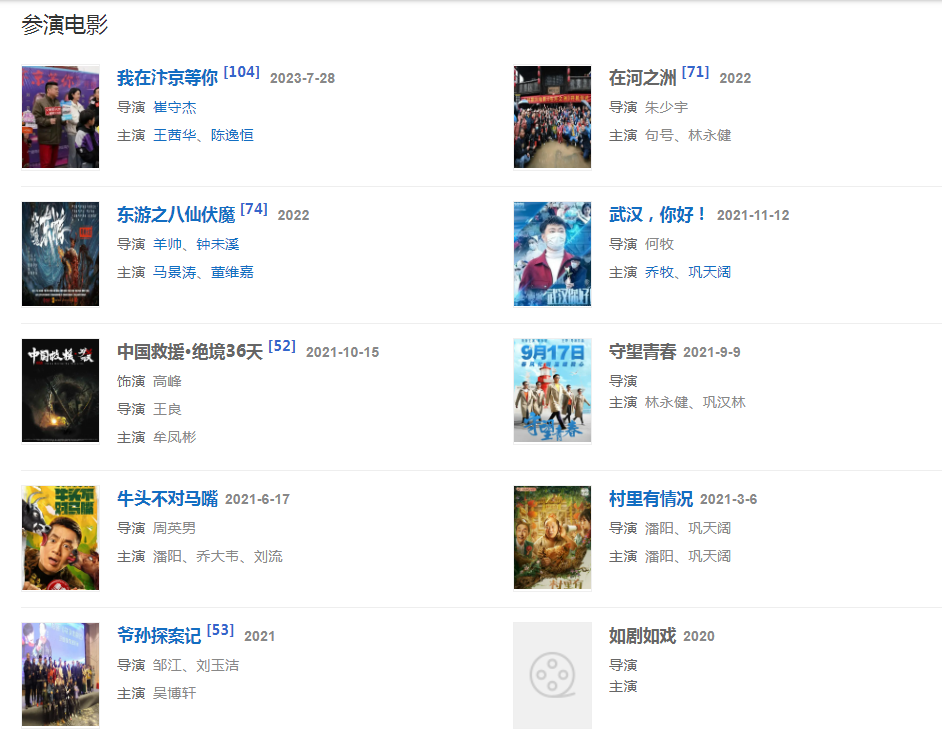Screen dimensions: 942x738
Task: Open citation 71 next to 在河之洲
Action: pos(695,72)
